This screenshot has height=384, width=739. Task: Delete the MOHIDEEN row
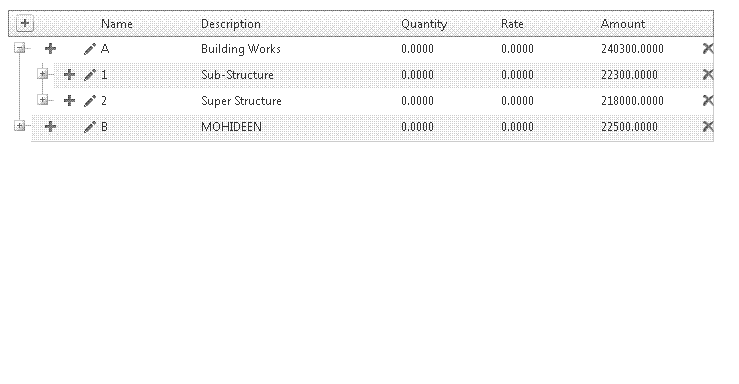point(707,126)
